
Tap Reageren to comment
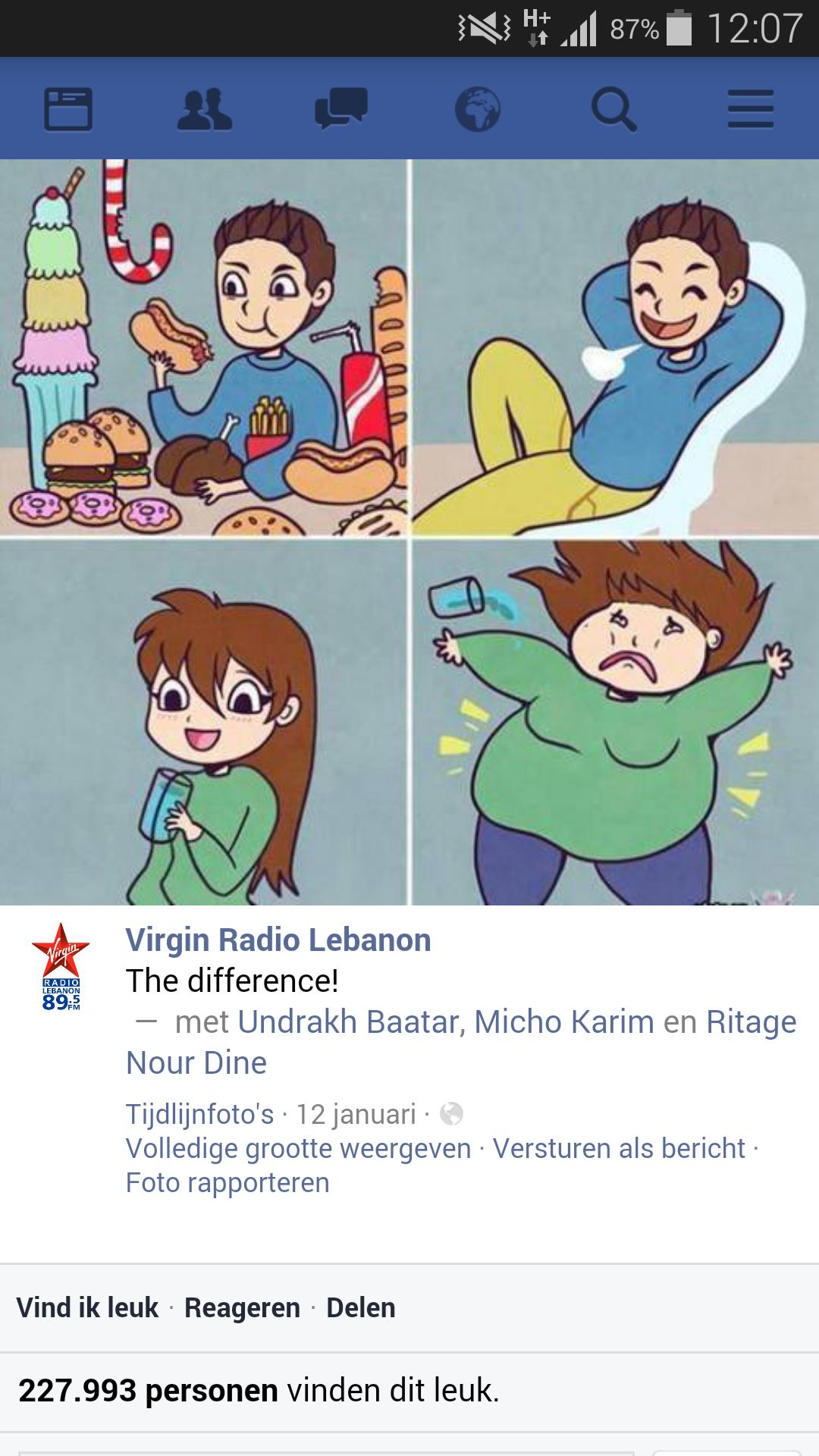(242, 1308)
